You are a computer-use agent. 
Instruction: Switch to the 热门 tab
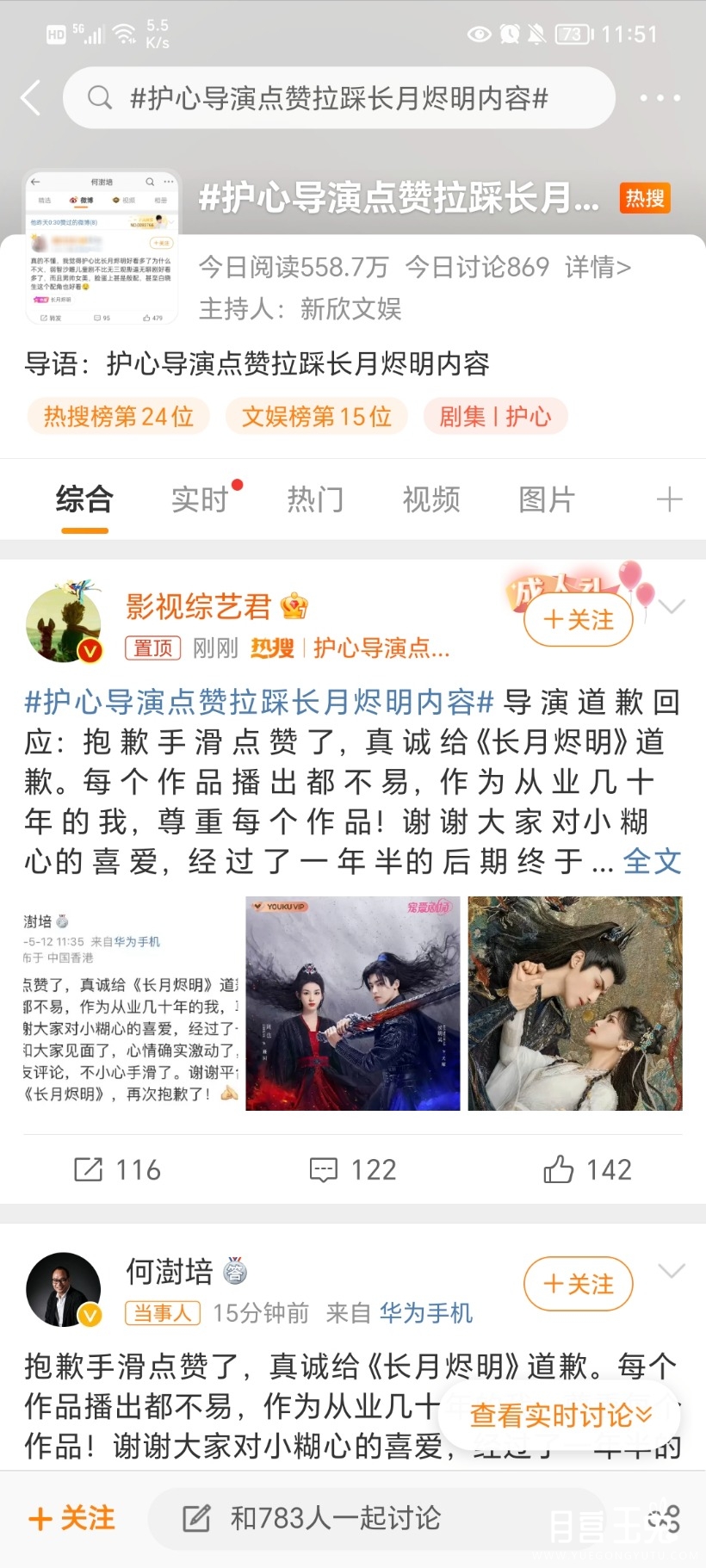pos(315,499)
